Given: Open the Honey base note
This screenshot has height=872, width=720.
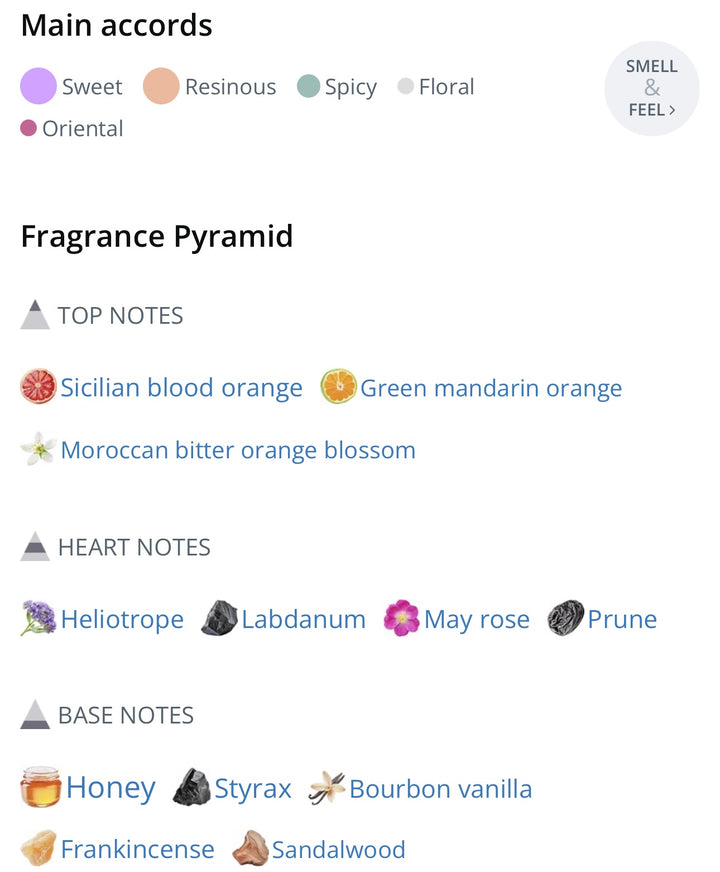Looking at the screenshot, I should click(x=110, y=788).
